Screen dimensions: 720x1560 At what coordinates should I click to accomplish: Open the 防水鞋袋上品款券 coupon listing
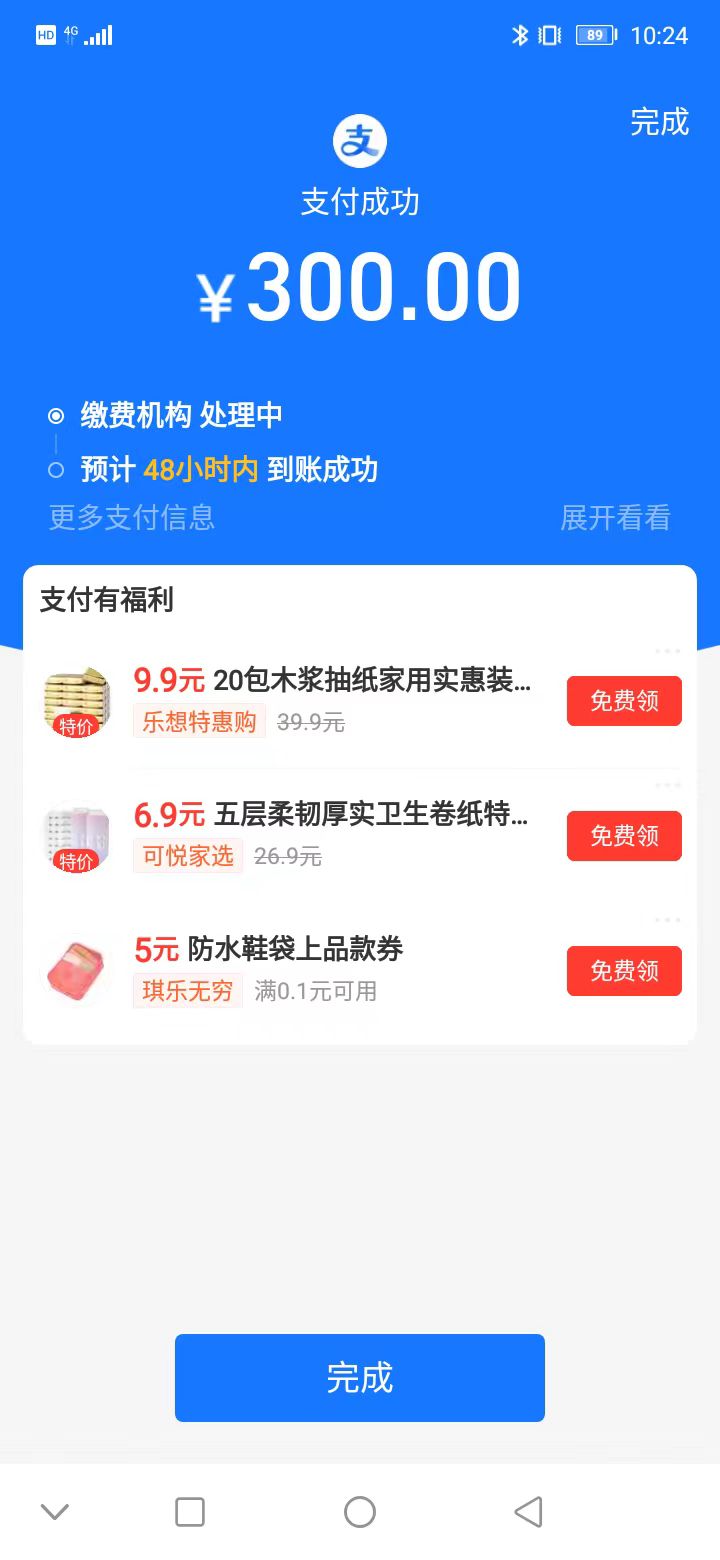coord(296,950)
